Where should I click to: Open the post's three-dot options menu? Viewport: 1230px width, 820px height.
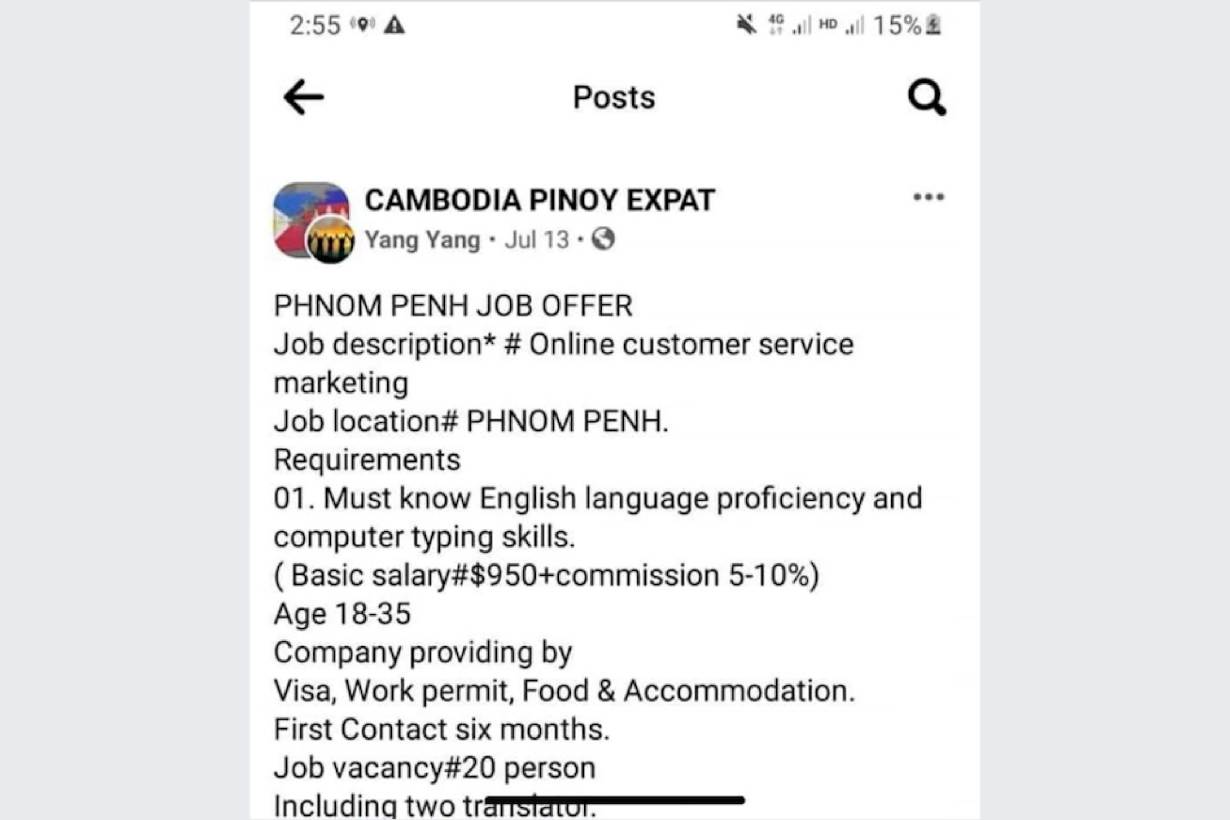(x=928, y=197)
